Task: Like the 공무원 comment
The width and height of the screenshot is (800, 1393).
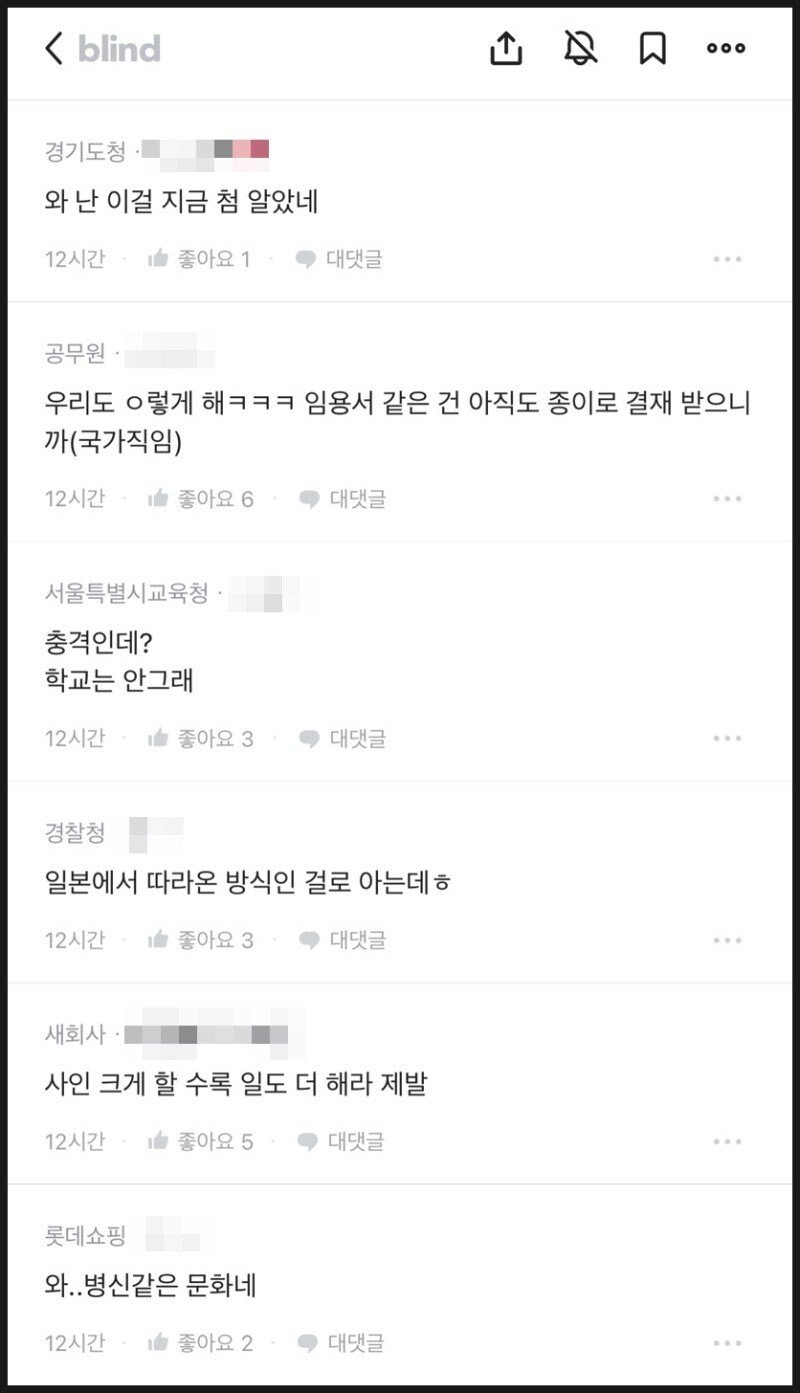Action: [200, 498]
